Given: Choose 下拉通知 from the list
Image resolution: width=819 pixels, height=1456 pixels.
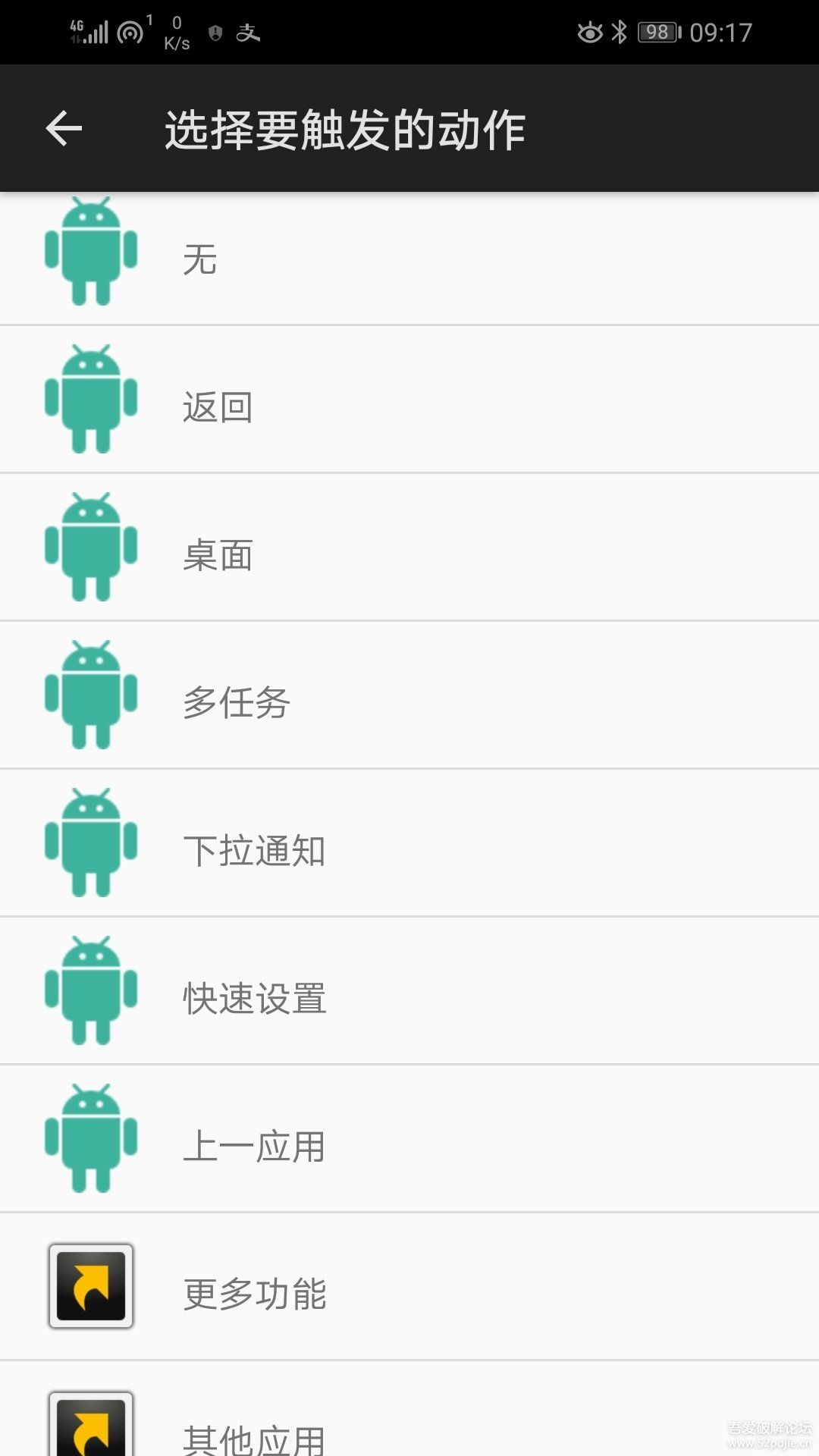Looking at the screenshot, I should point(254,850).
